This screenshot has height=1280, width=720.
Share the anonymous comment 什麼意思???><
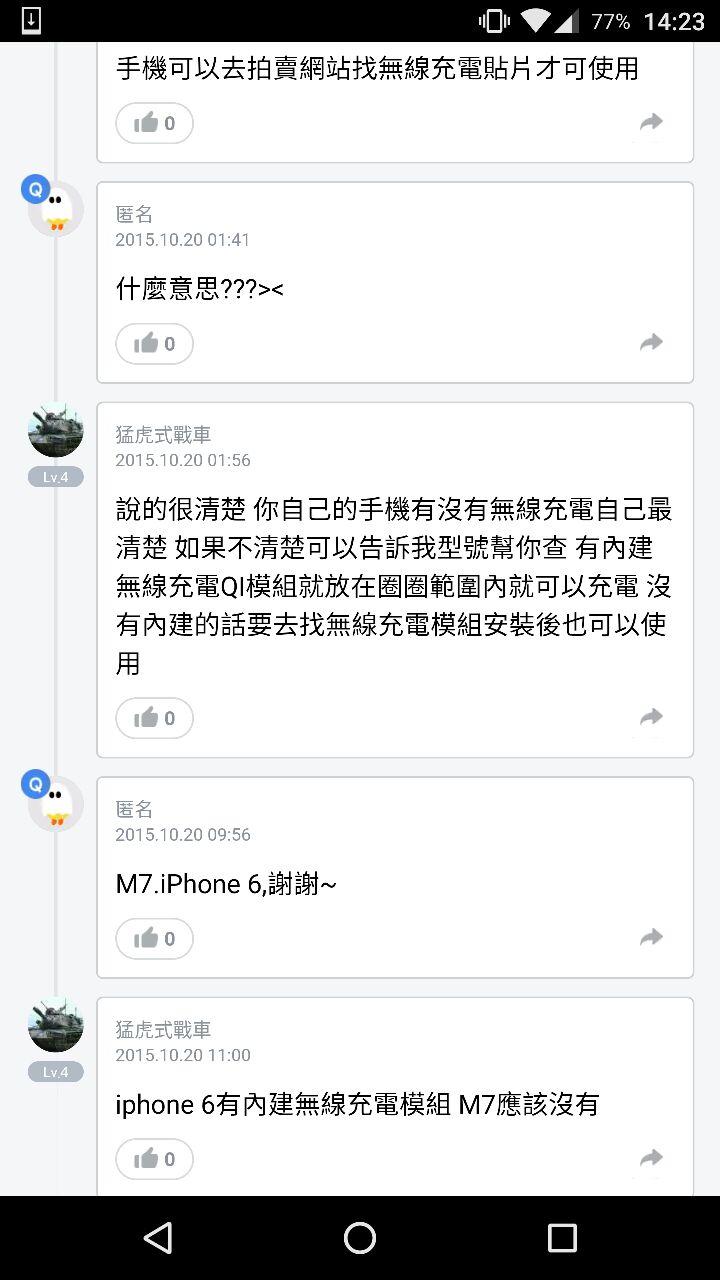[x=651, y=343]
